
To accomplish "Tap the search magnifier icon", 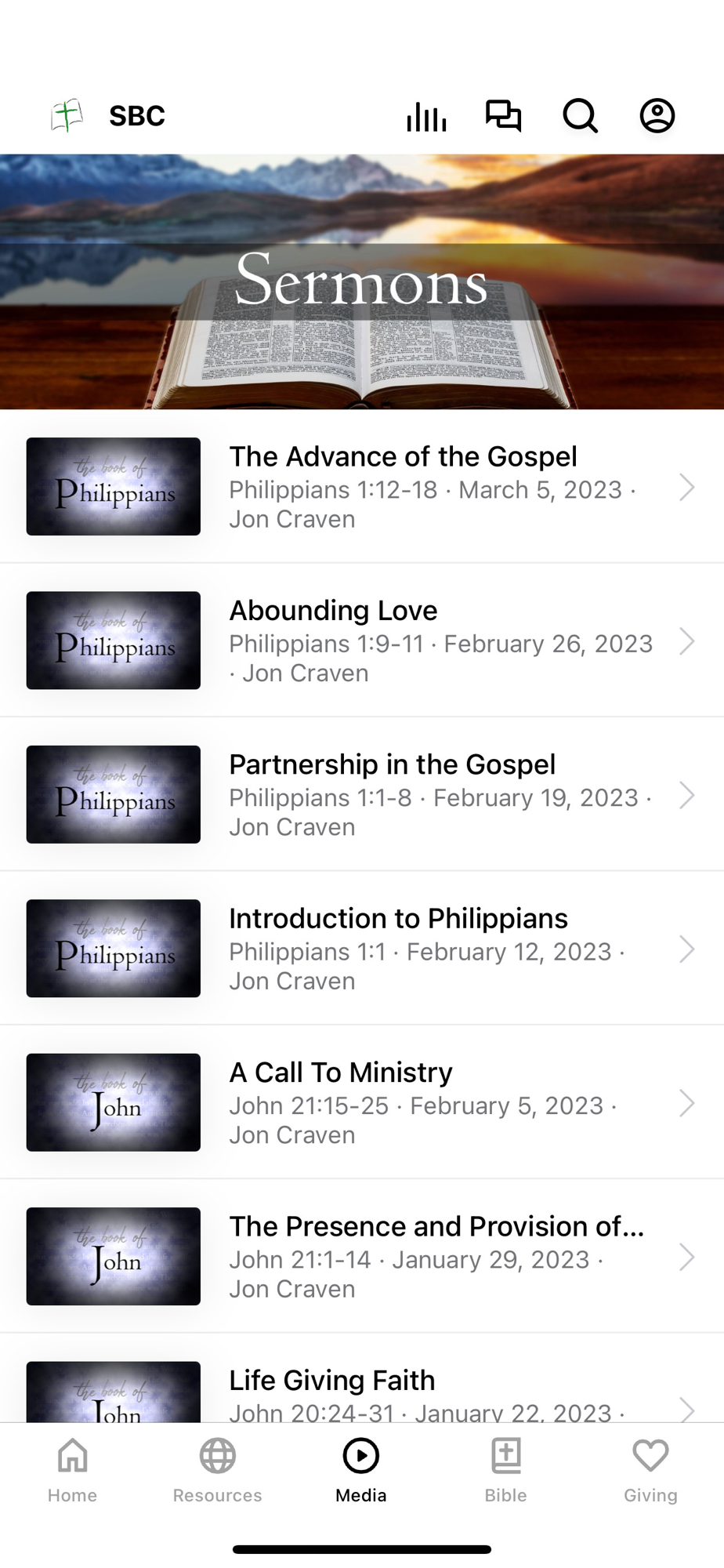I will (580, 116).
